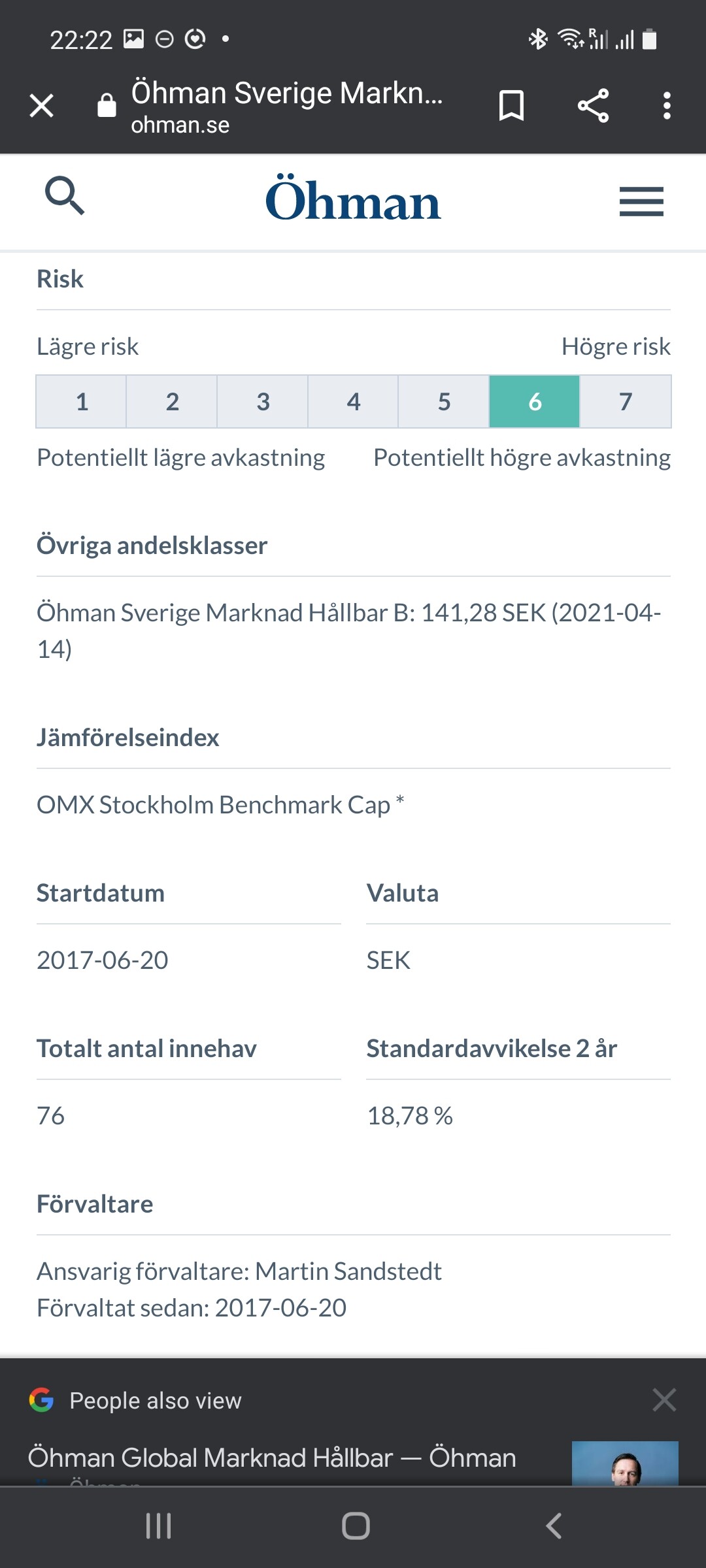706x1568 pixels.
Task: Go to the Öhman homepage via logo
Action: pos(353,199)
